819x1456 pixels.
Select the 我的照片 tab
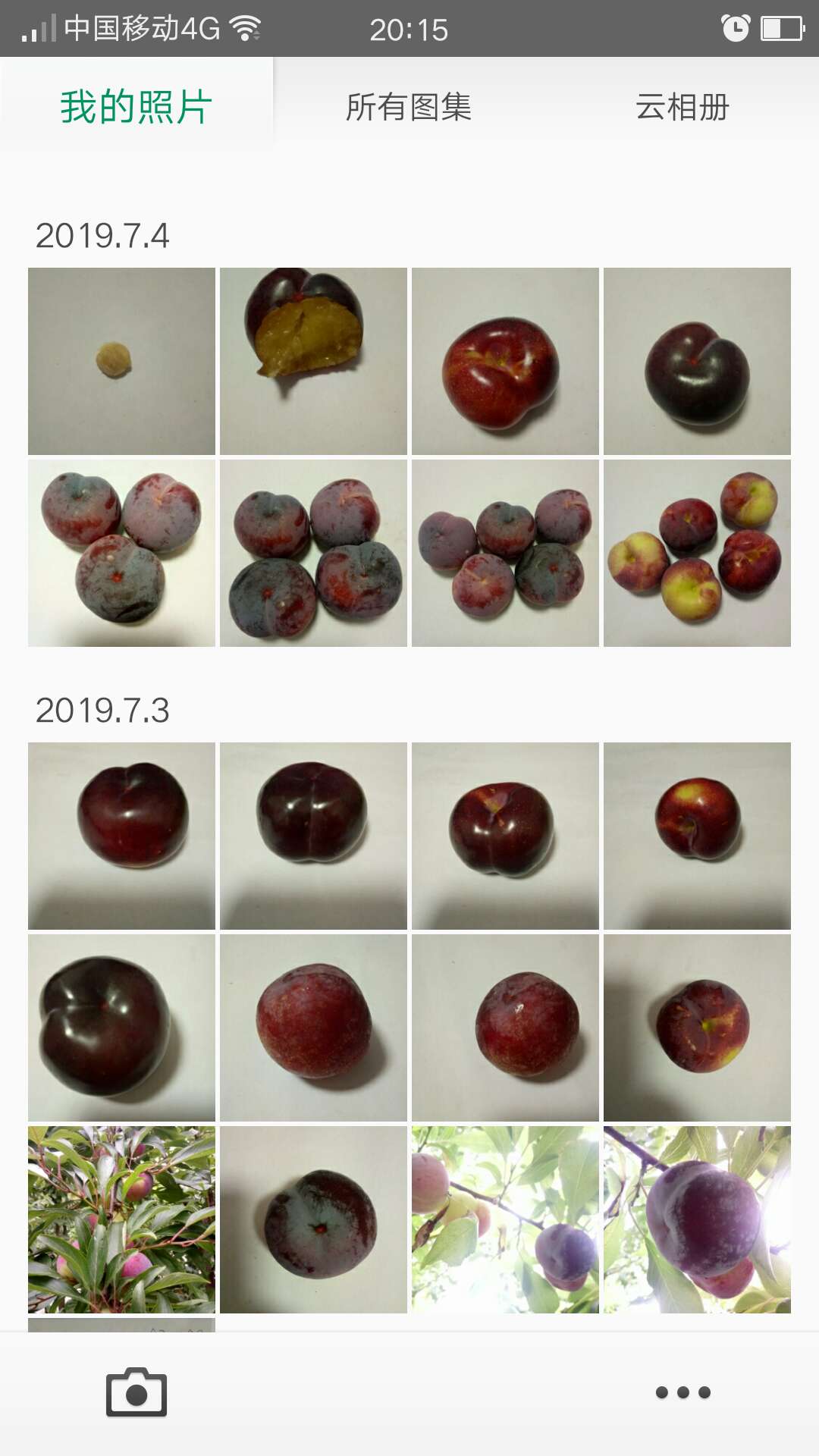click(x=136, y=107)
